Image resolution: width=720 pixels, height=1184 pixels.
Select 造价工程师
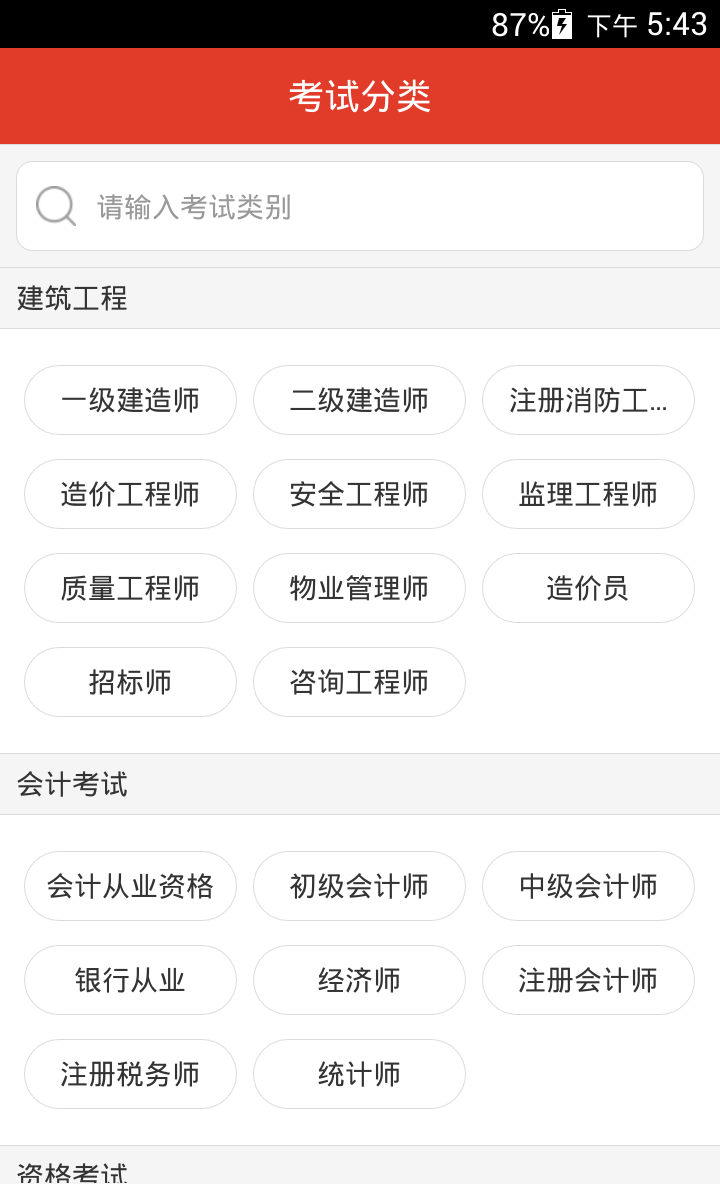131,494
